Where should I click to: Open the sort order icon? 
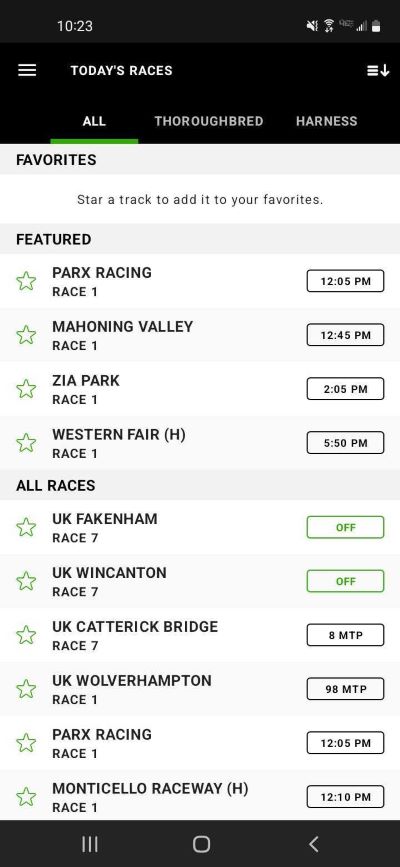[x=378, y=70]
